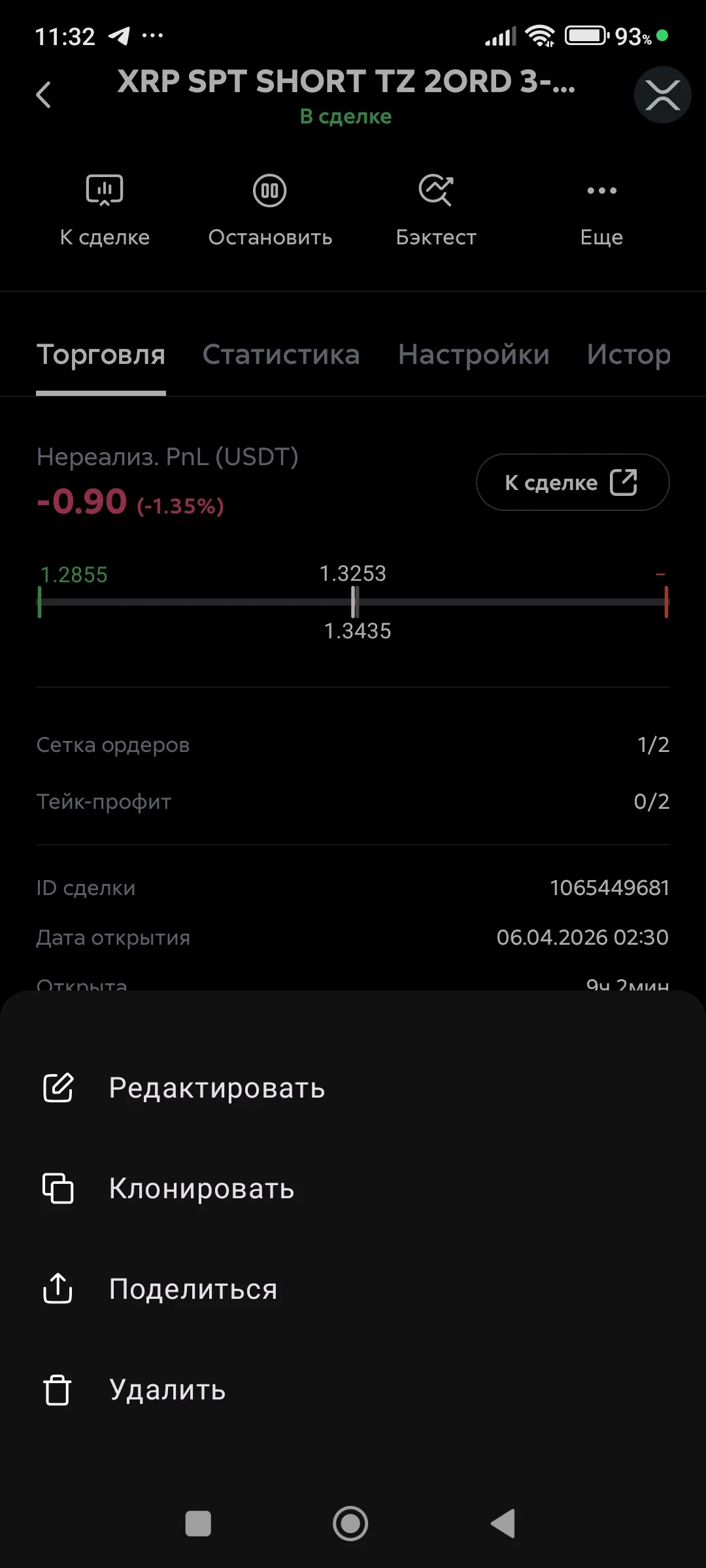Select the Торговля tab
Image resolution: width=706 pixels, height=1568 pixels.
101,354
